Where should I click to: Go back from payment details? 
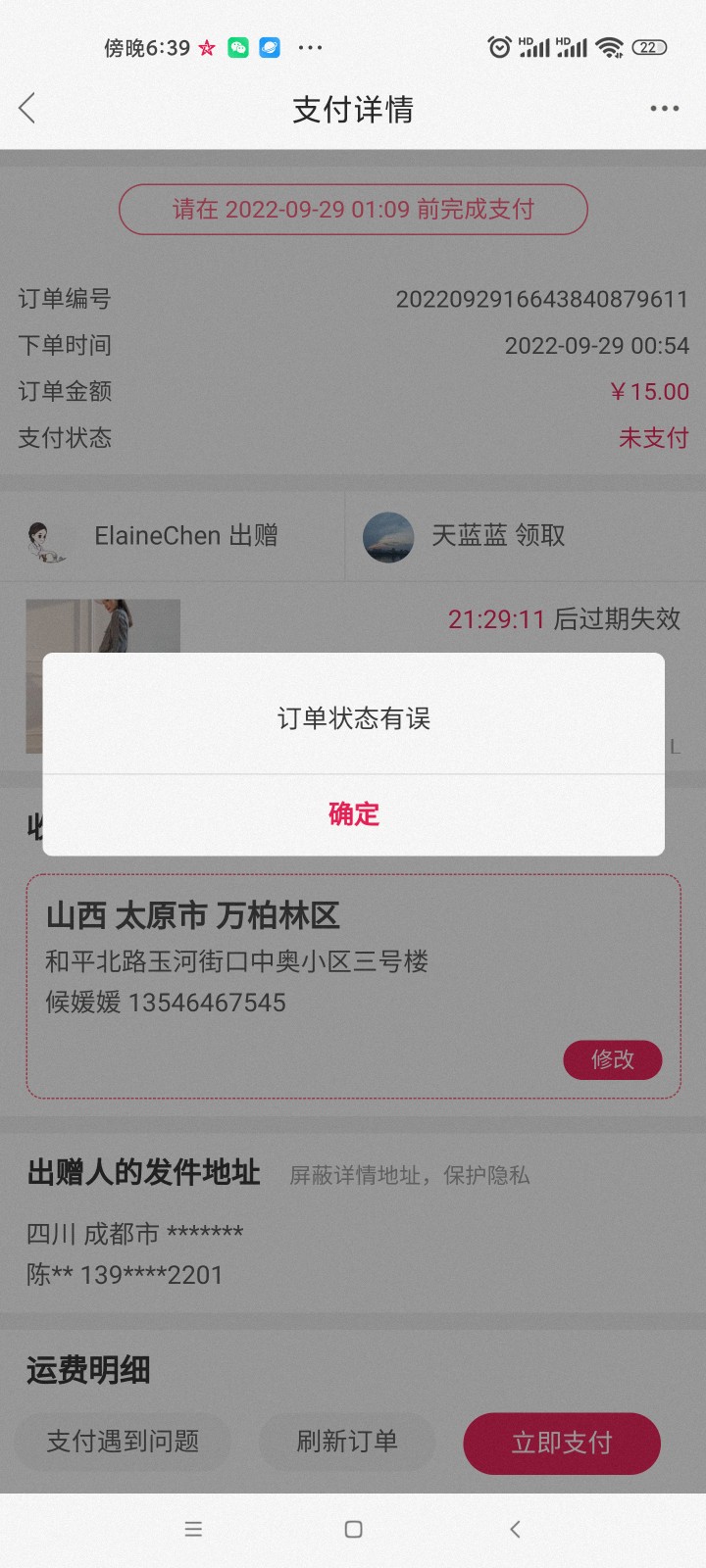(27, 109)
